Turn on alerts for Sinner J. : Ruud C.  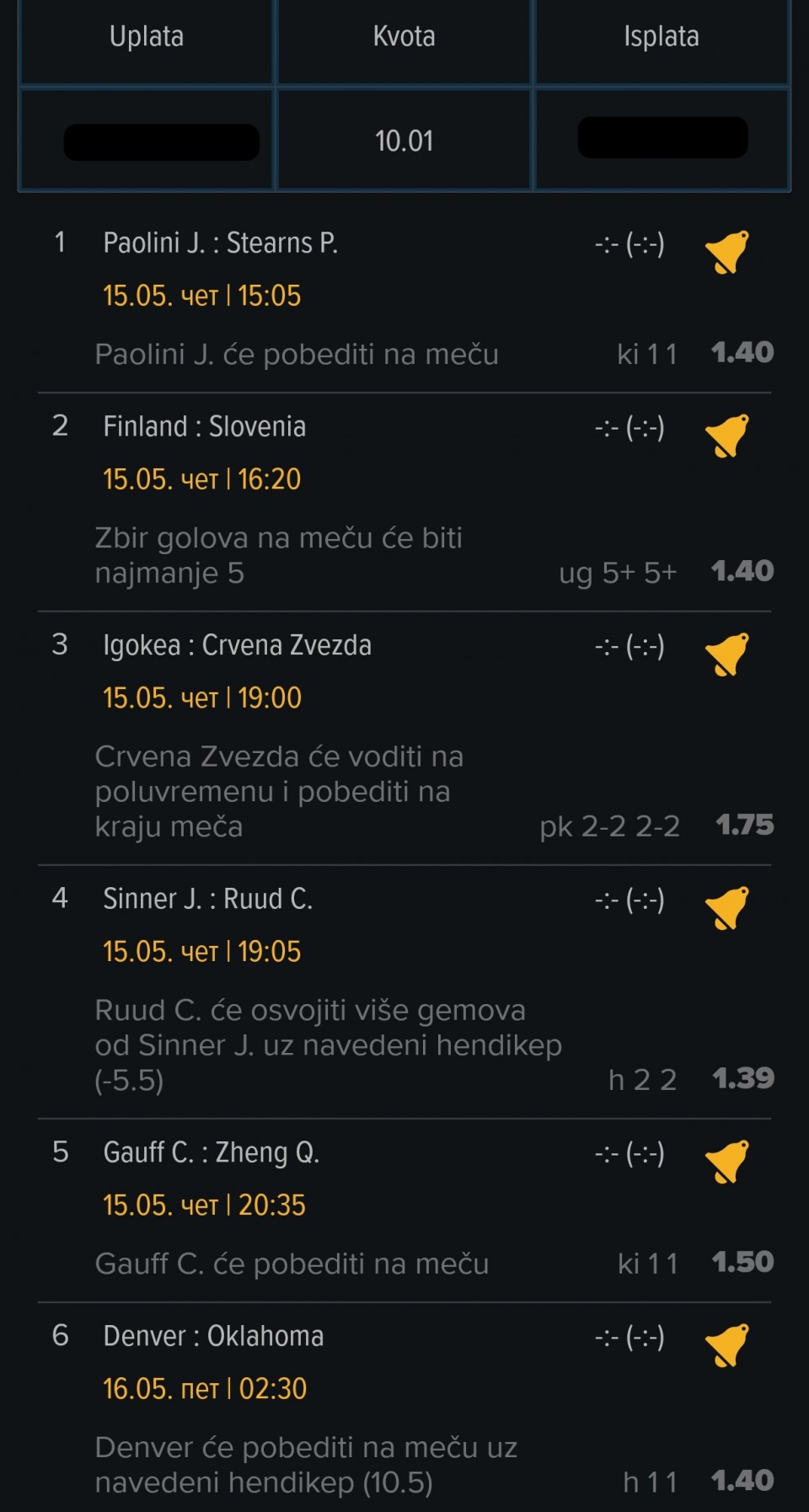pyautogui.click(x=726, y=908)
